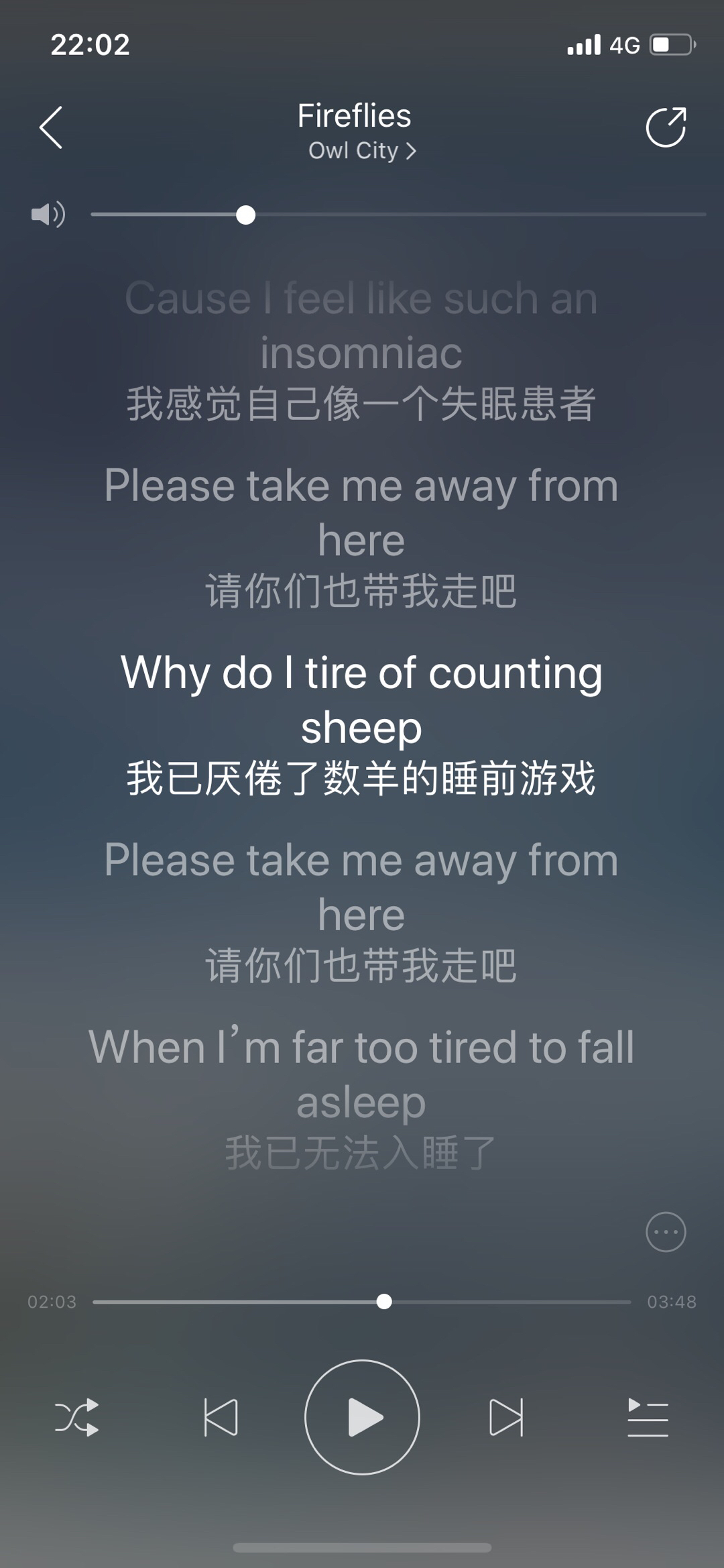The image size is (724, 1568).
Task: Tap the playback progress bar knob
Action: [384, 1302]
